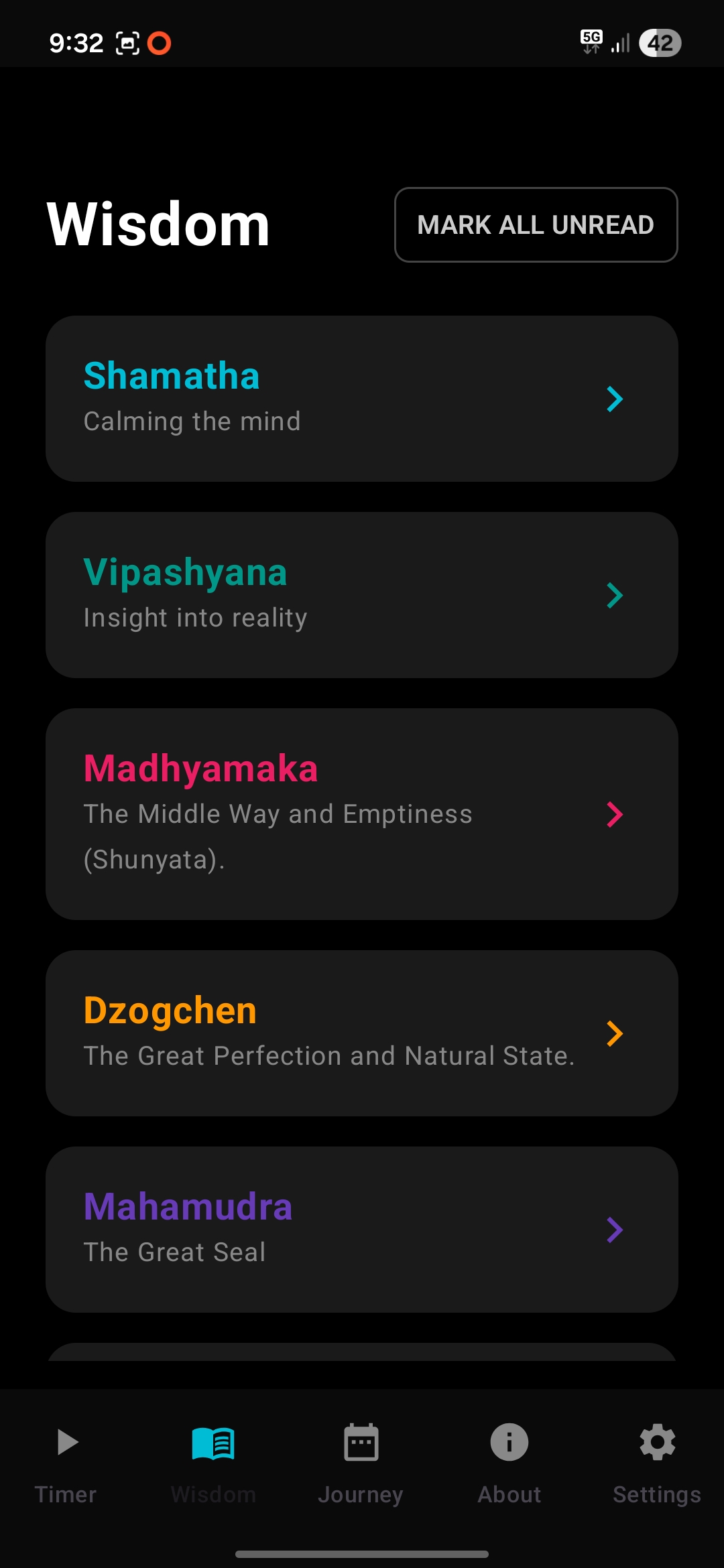This screenshot has width=724, height=1568.
Task: Open the Vipashyana insight card
Action: pyautogui.click(x=362, y=595)
